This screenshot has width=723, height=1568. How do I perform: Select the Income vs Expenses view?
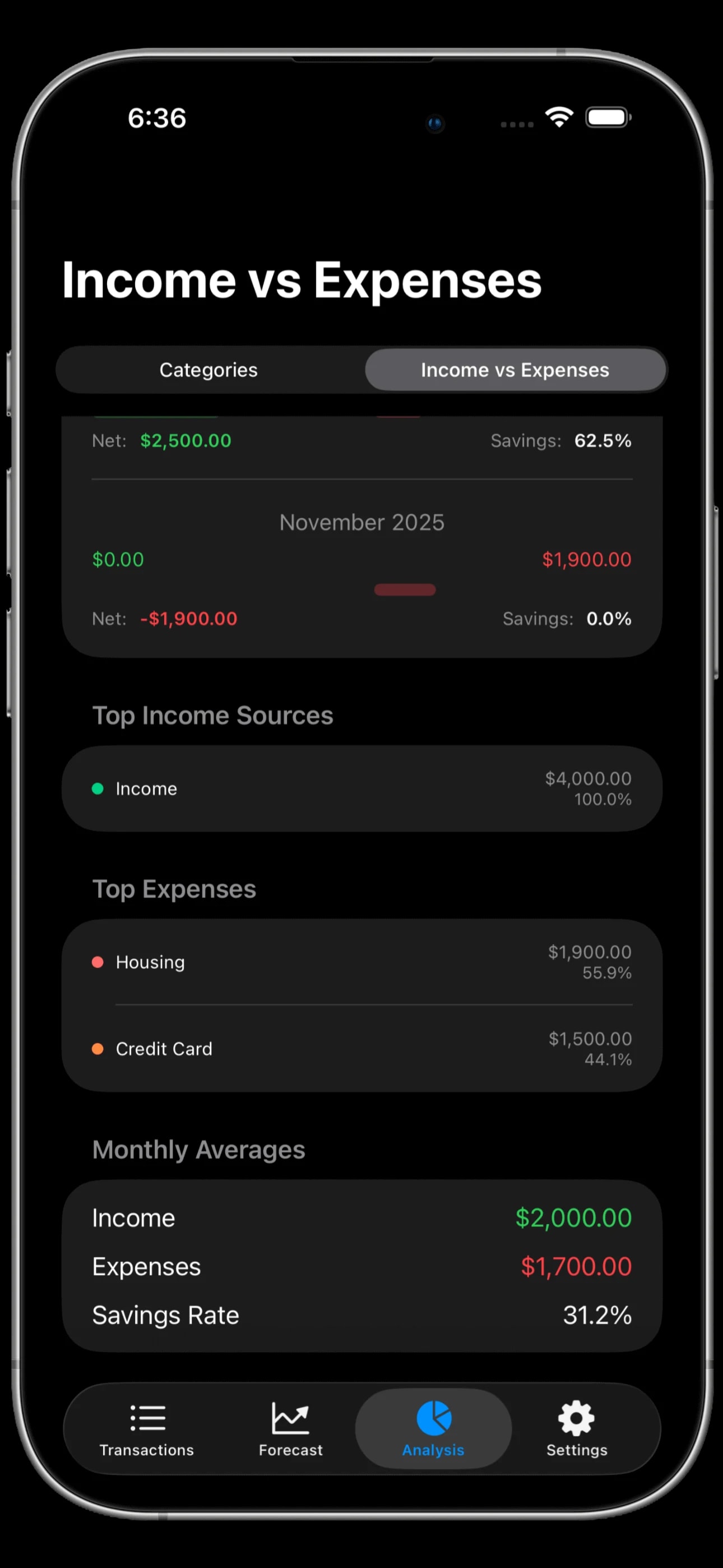tap(515, 370)
